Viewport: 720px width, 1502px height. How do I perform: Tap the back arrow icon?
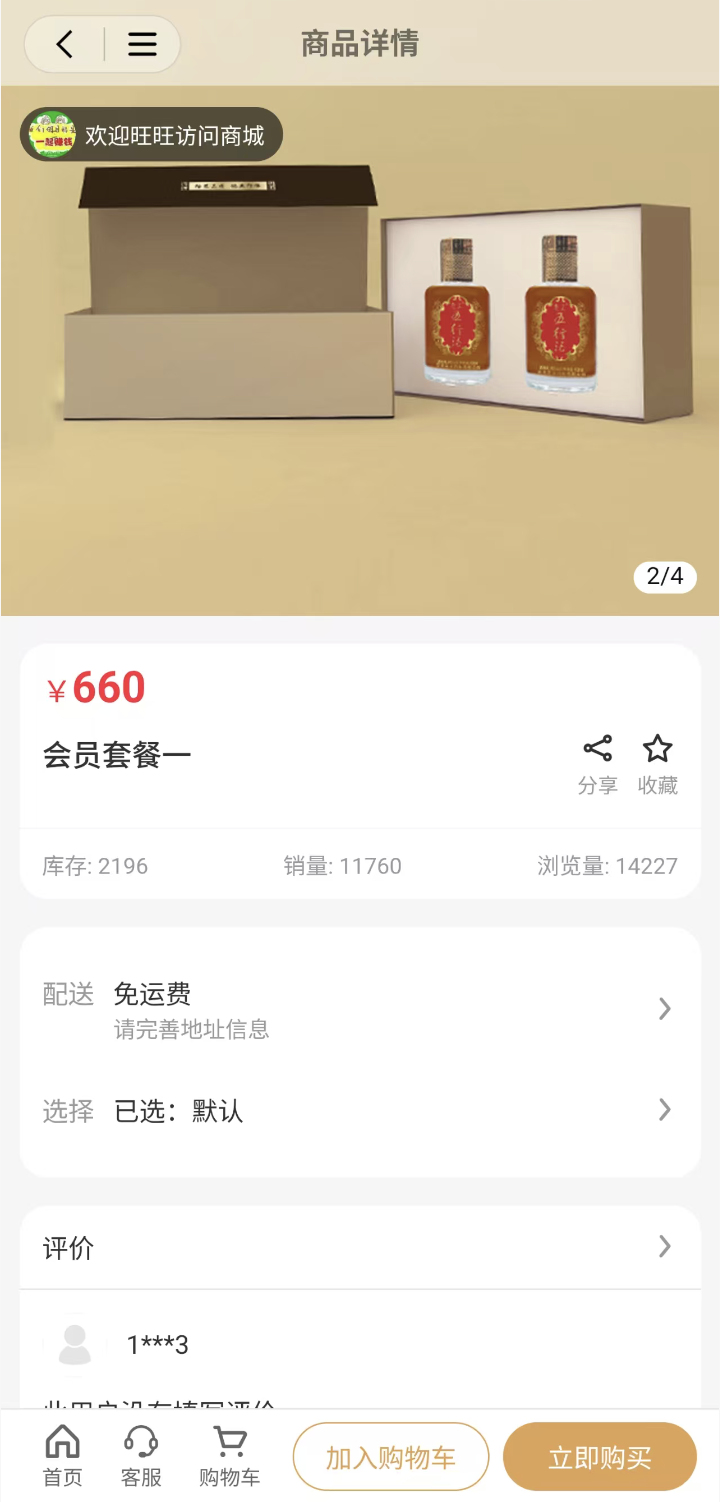pos(64,44)
